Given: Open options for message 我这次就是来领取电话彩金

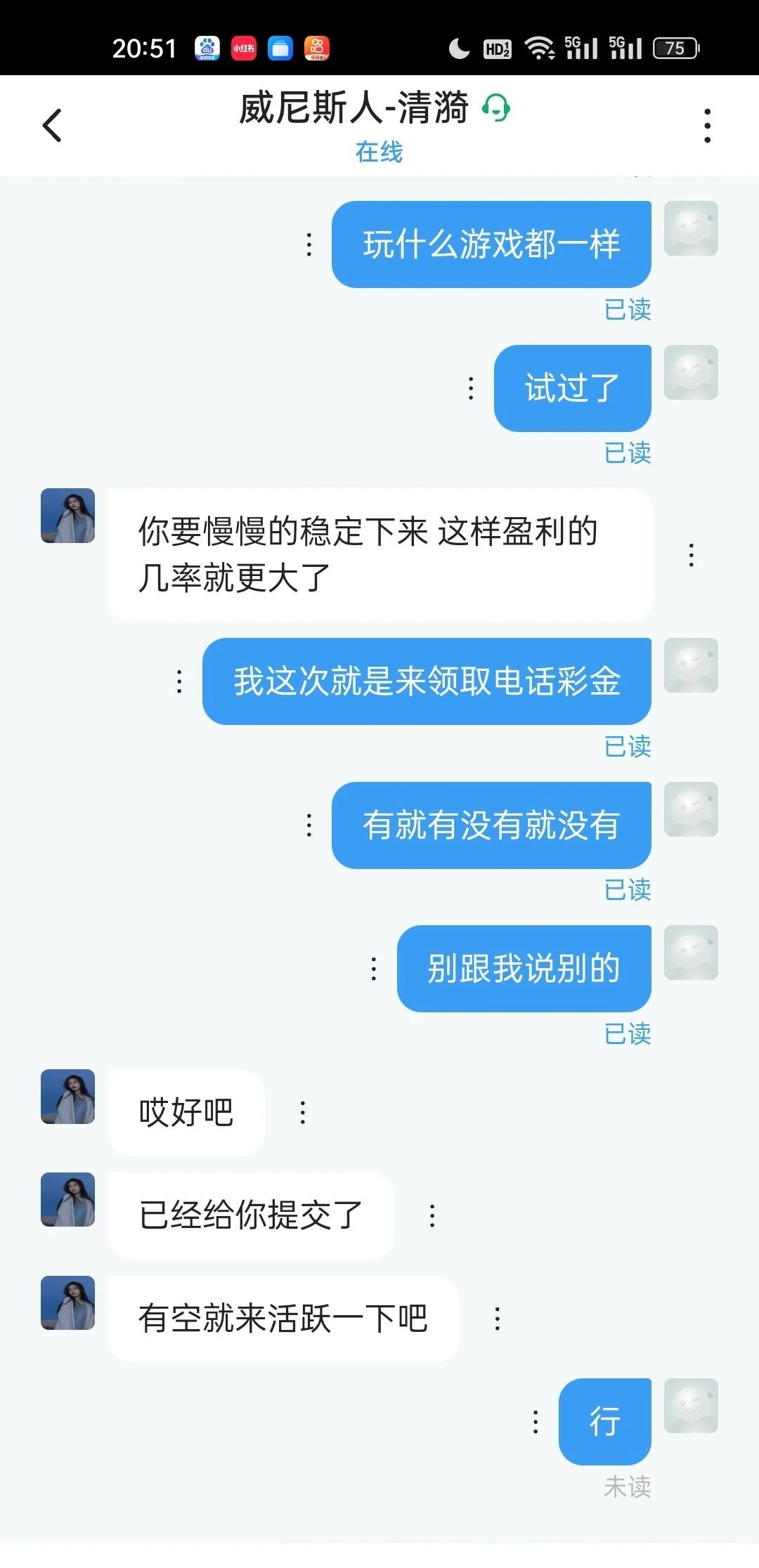Looking at the screenshot, I should pyautogui.click(x=180, y=681).
